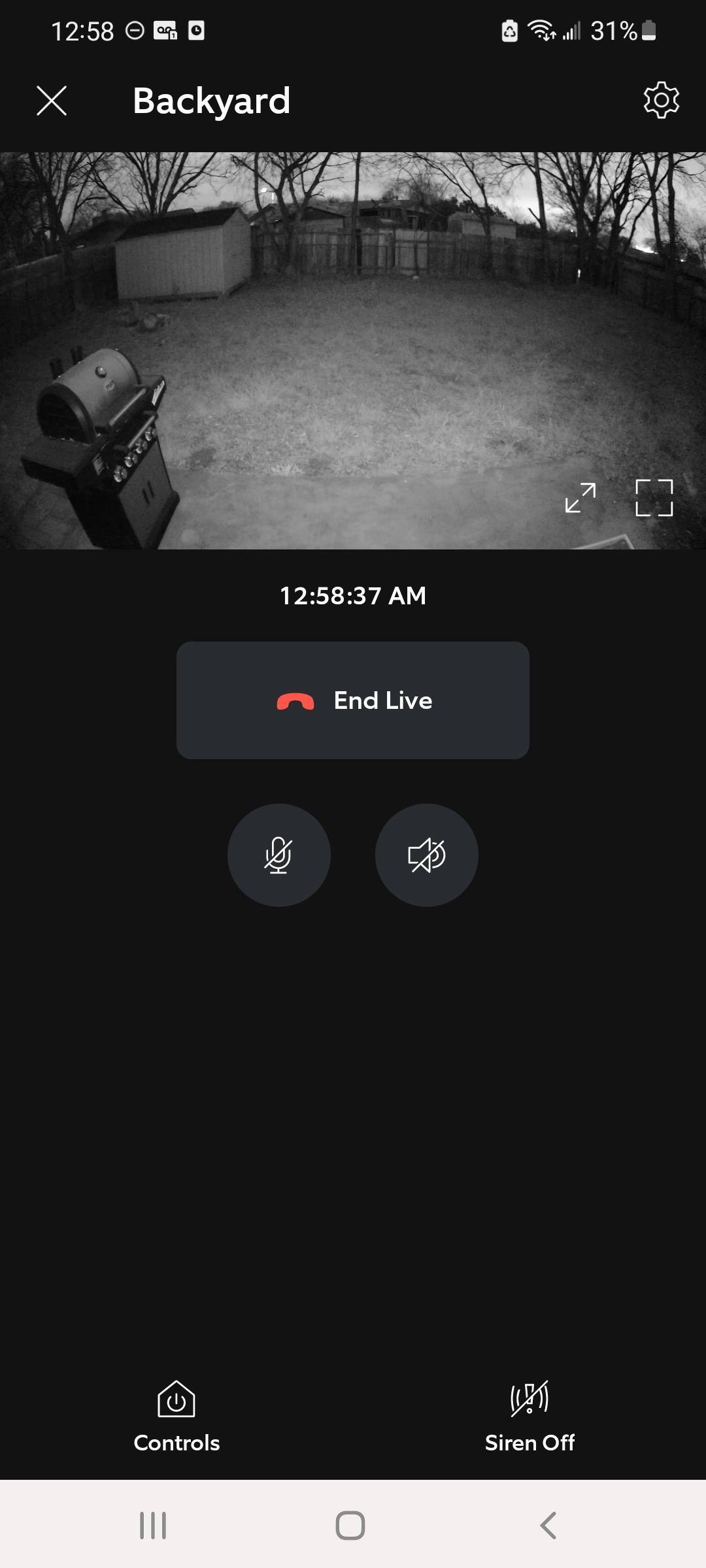Unmute the camera speaker audio
This screenshot has width=706, height=1568.
tap(427, 855)
